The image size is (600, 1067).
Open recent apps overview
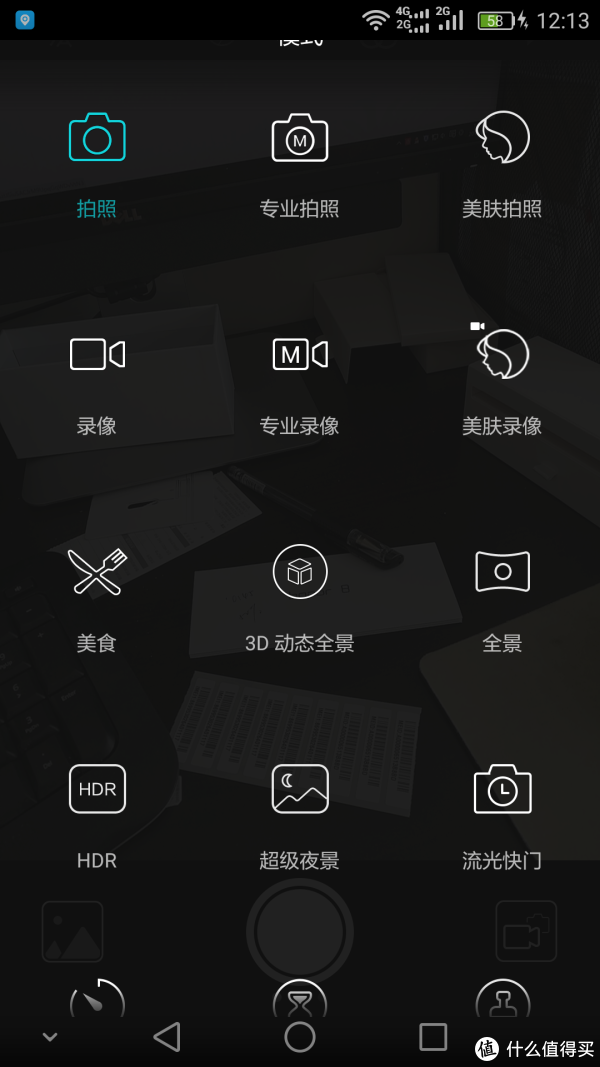pos(433,1036)
